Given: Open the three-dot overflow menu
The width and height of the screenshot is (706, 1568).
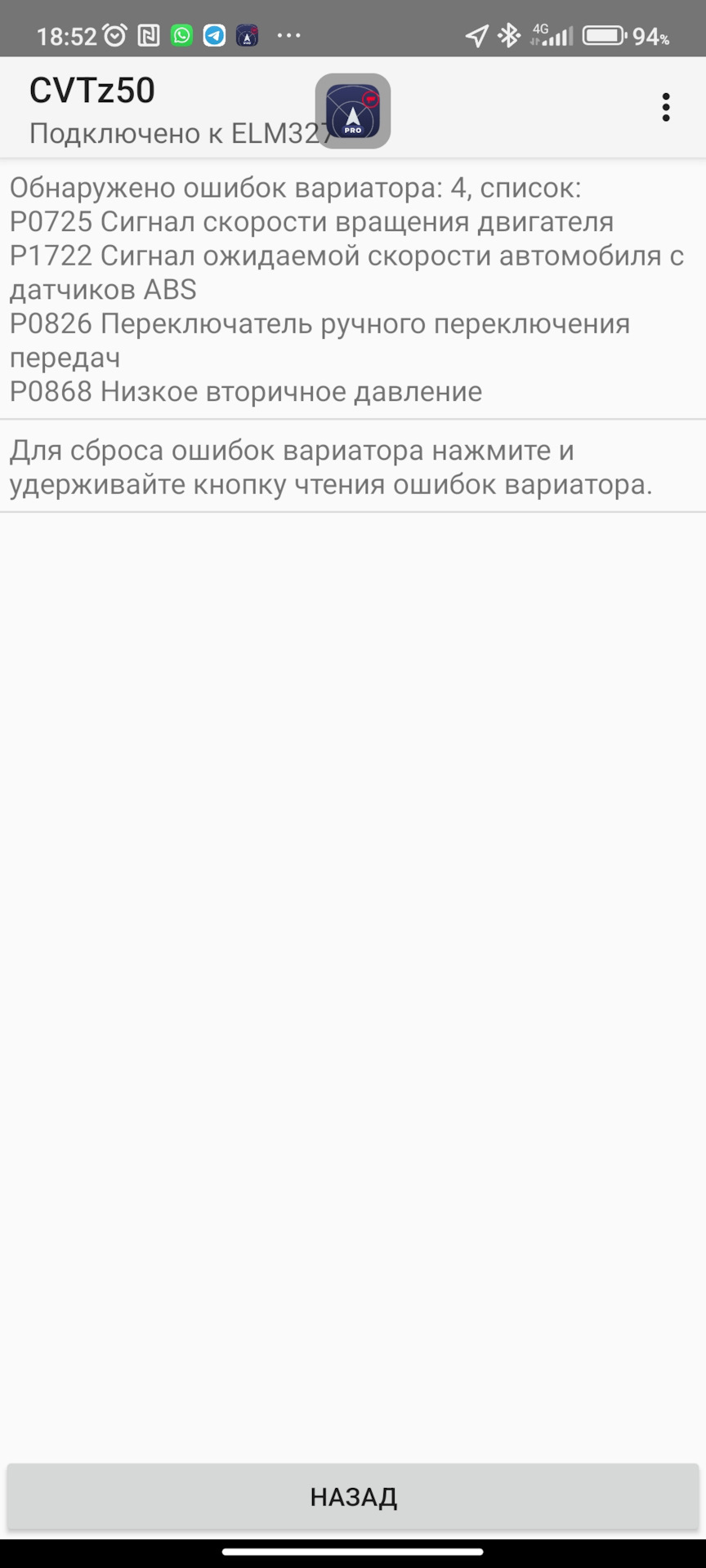Looking at the screenshot, I should point(666,108).
